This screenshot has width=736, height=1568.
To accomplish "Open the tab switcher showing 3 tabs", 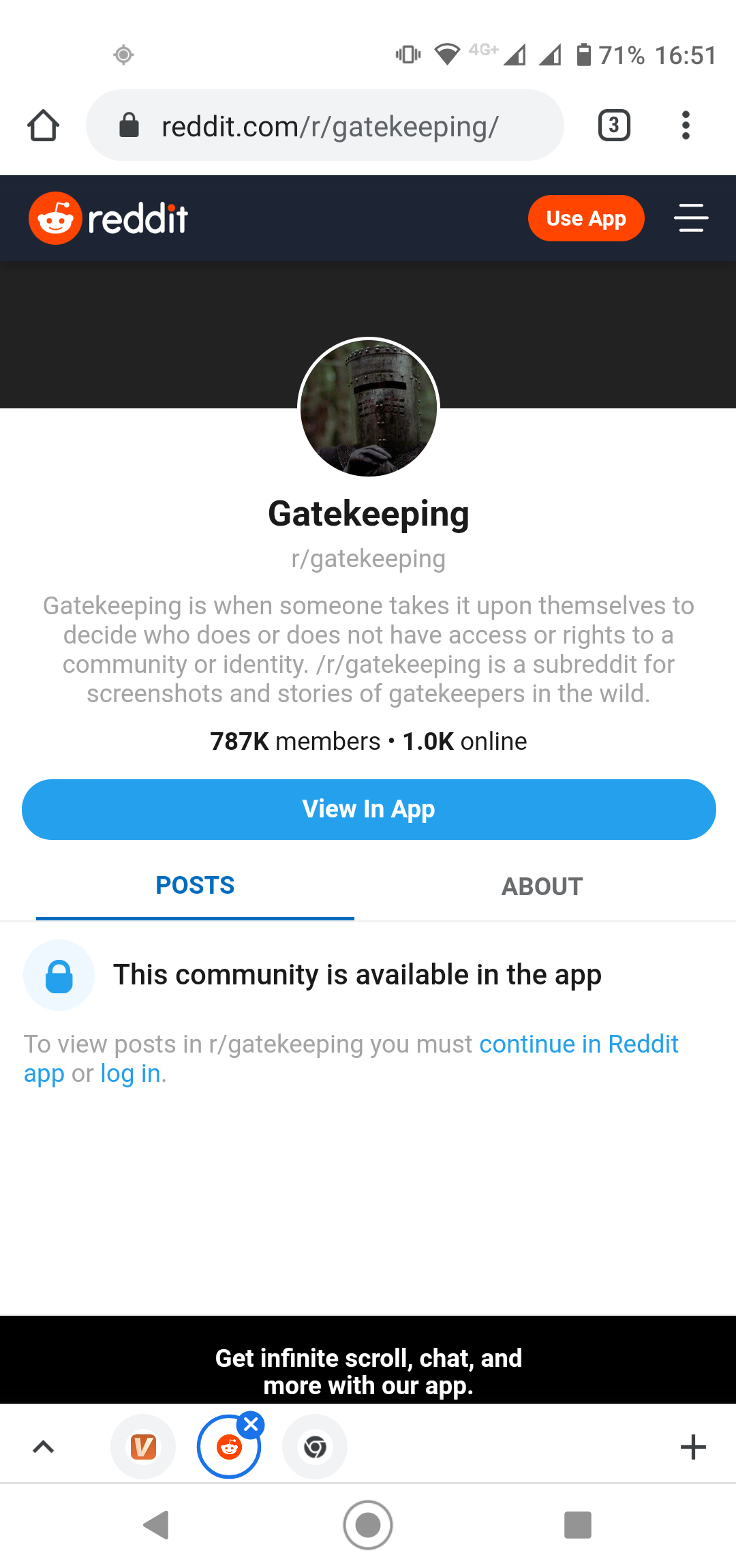I will (x=614, y=125).
